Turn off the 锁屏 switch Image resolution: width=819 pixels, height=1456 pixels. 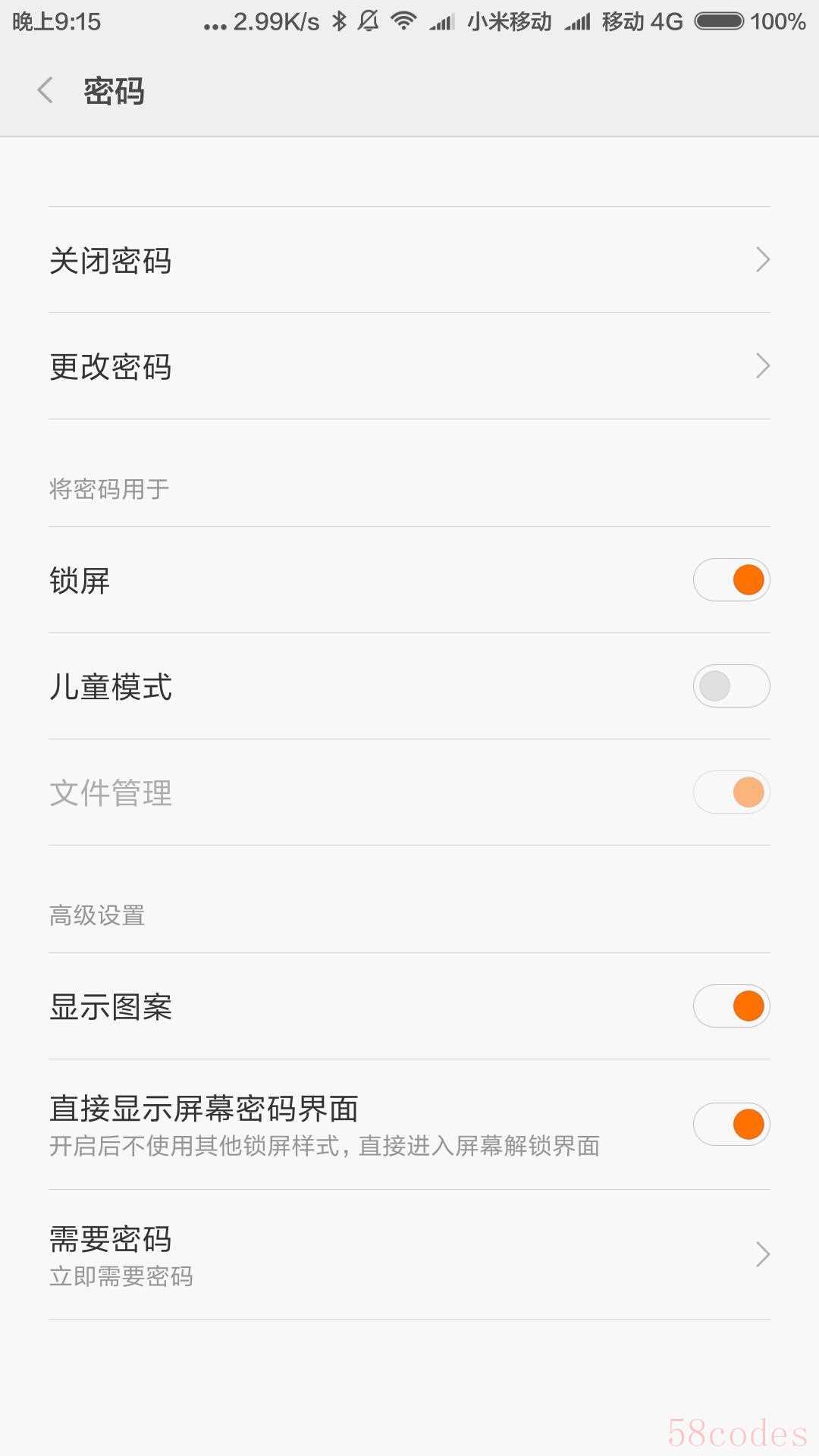click(731, 580)
